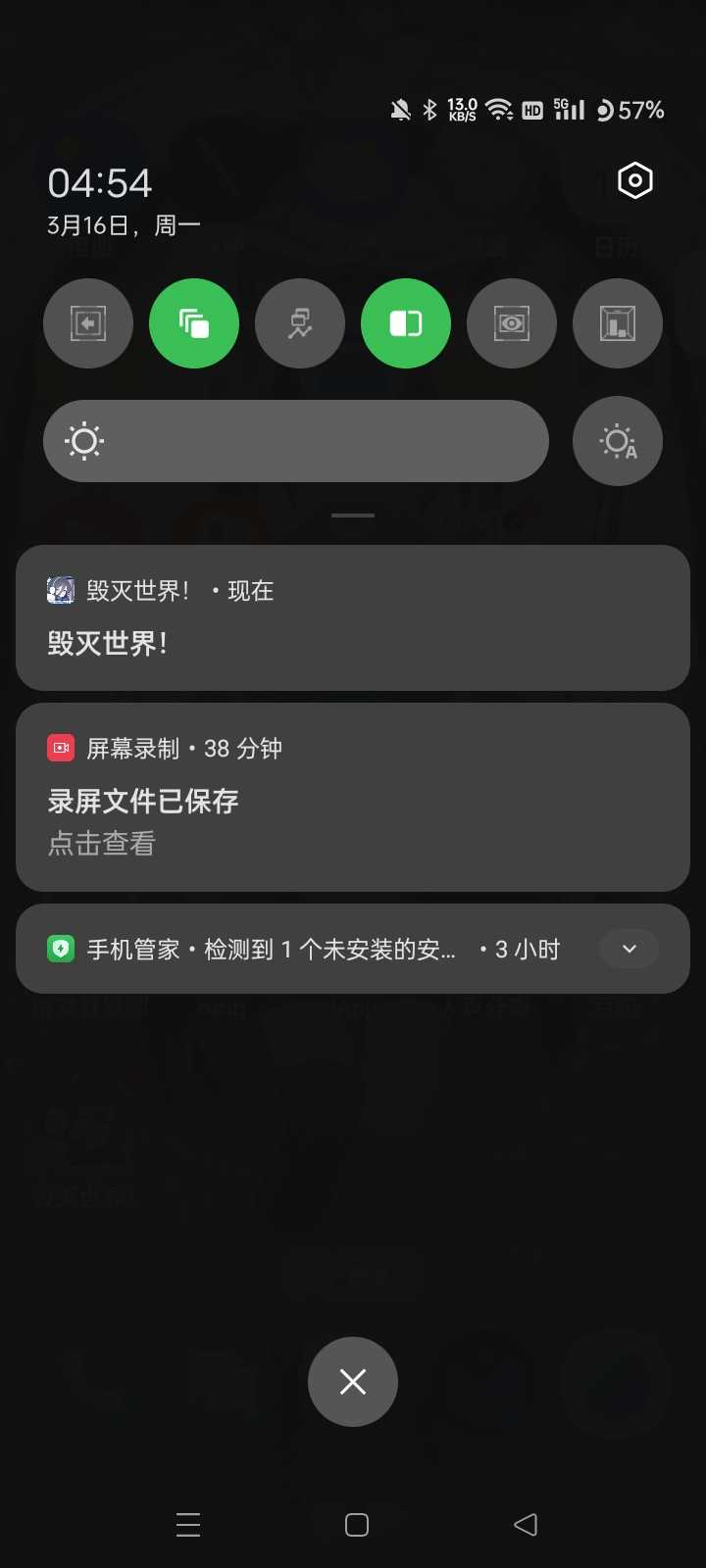Toggle the left-arrow-in-frame quick tile
706x1568 pixels.
tap(88, 323)
